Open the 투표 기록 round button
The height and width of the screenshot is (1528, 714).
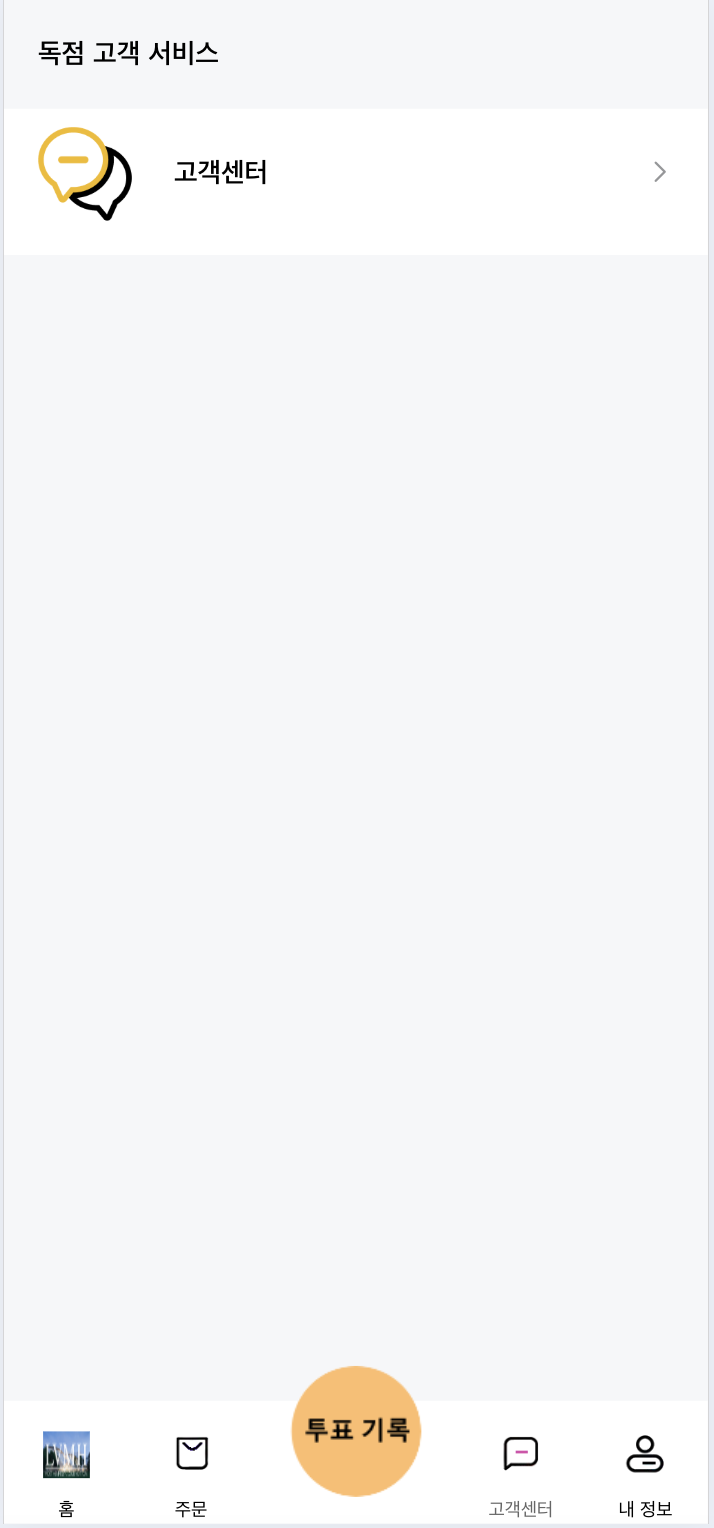coord(356,1431)
